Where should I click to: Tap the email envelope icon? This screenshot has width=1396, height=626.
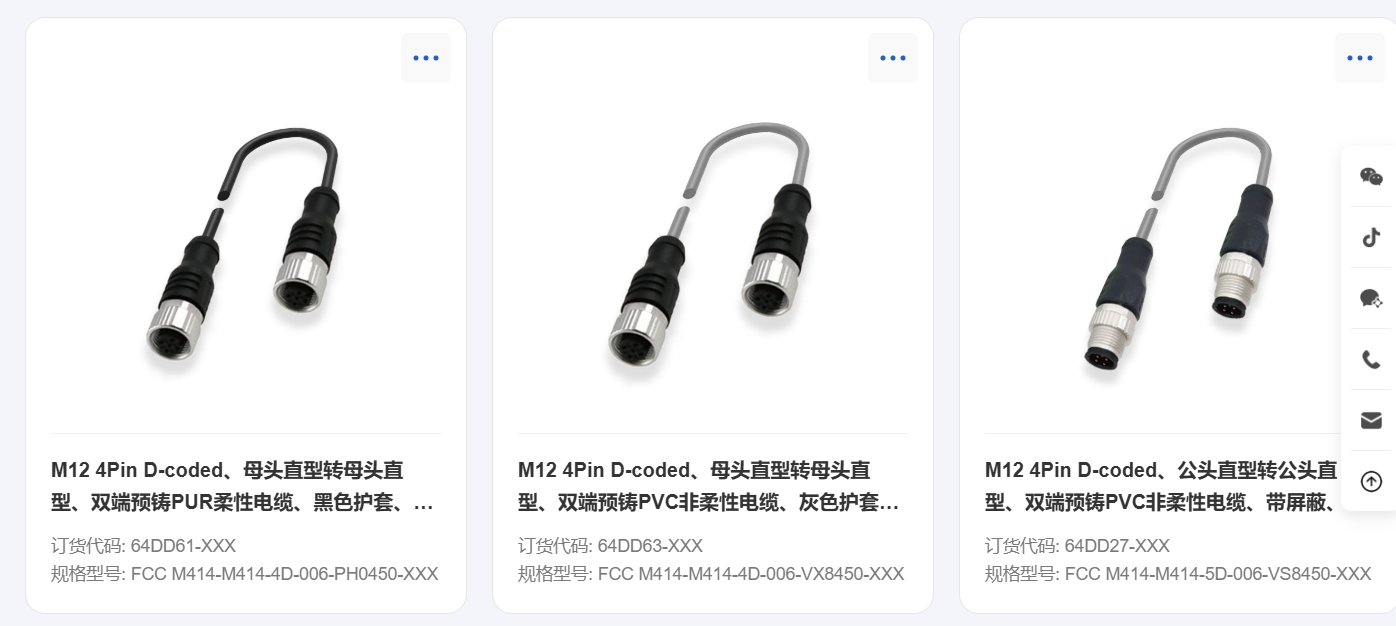(1371, 420)
